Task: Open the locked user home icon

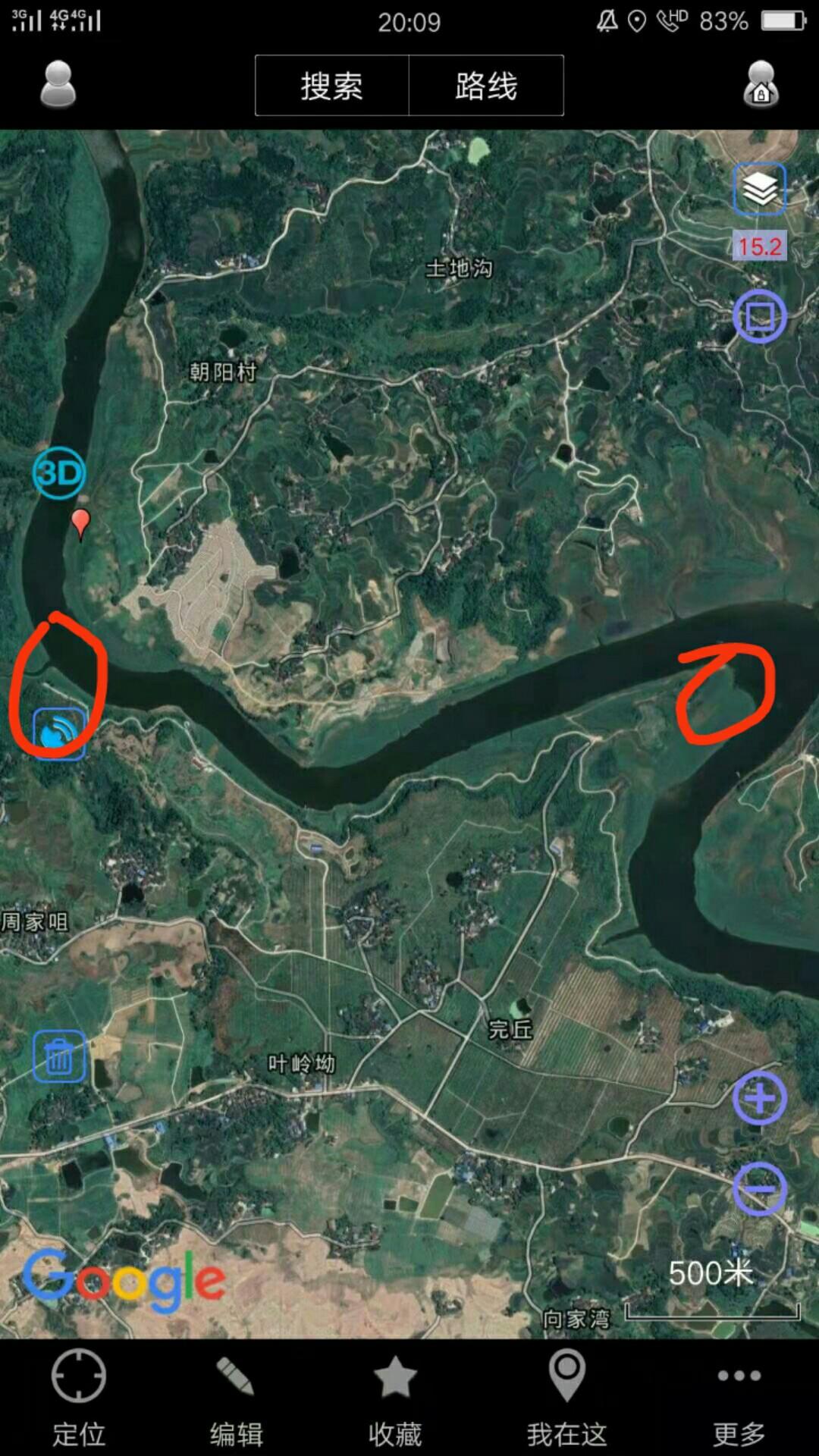Action: tap(761, 85)
